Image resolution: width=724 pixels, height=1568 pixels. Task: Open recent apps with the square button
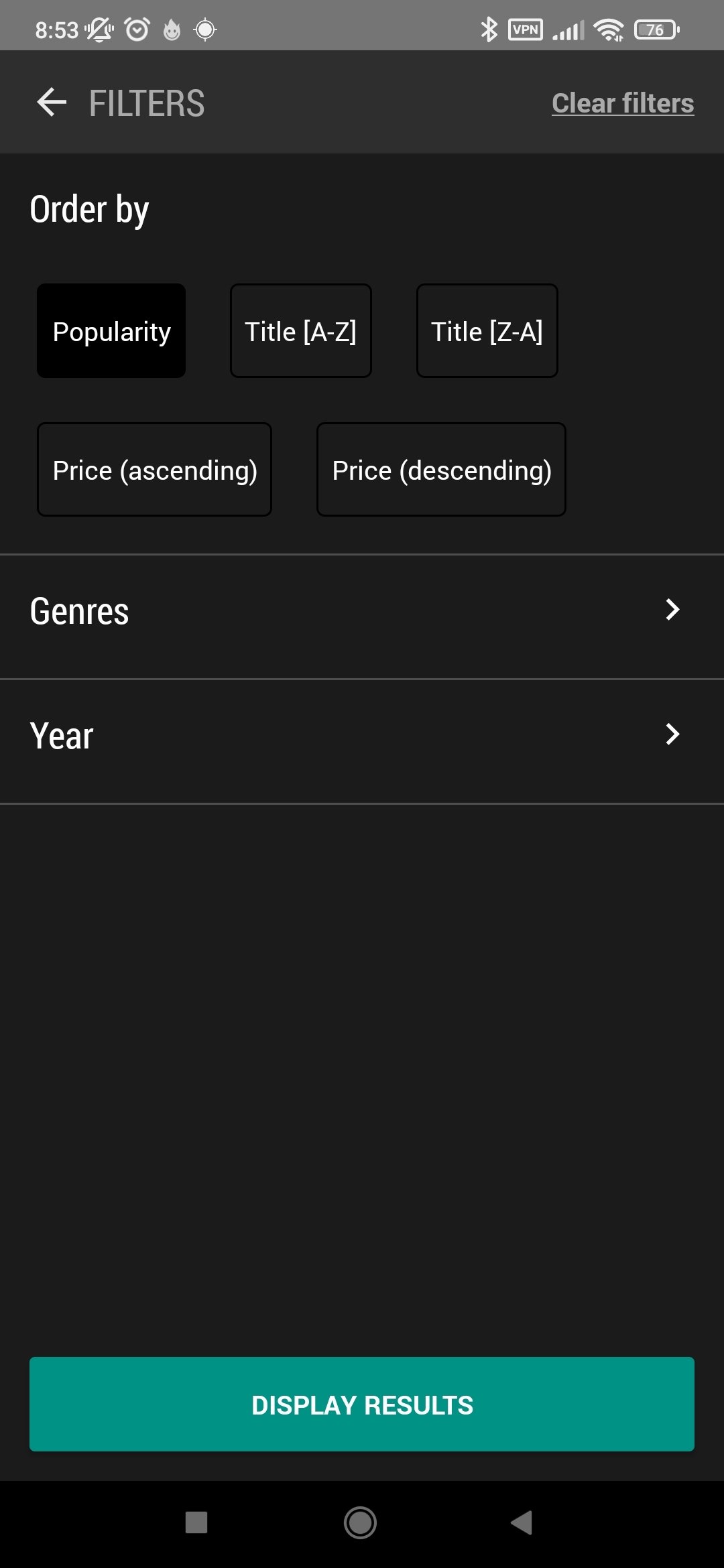[196, 1522]
